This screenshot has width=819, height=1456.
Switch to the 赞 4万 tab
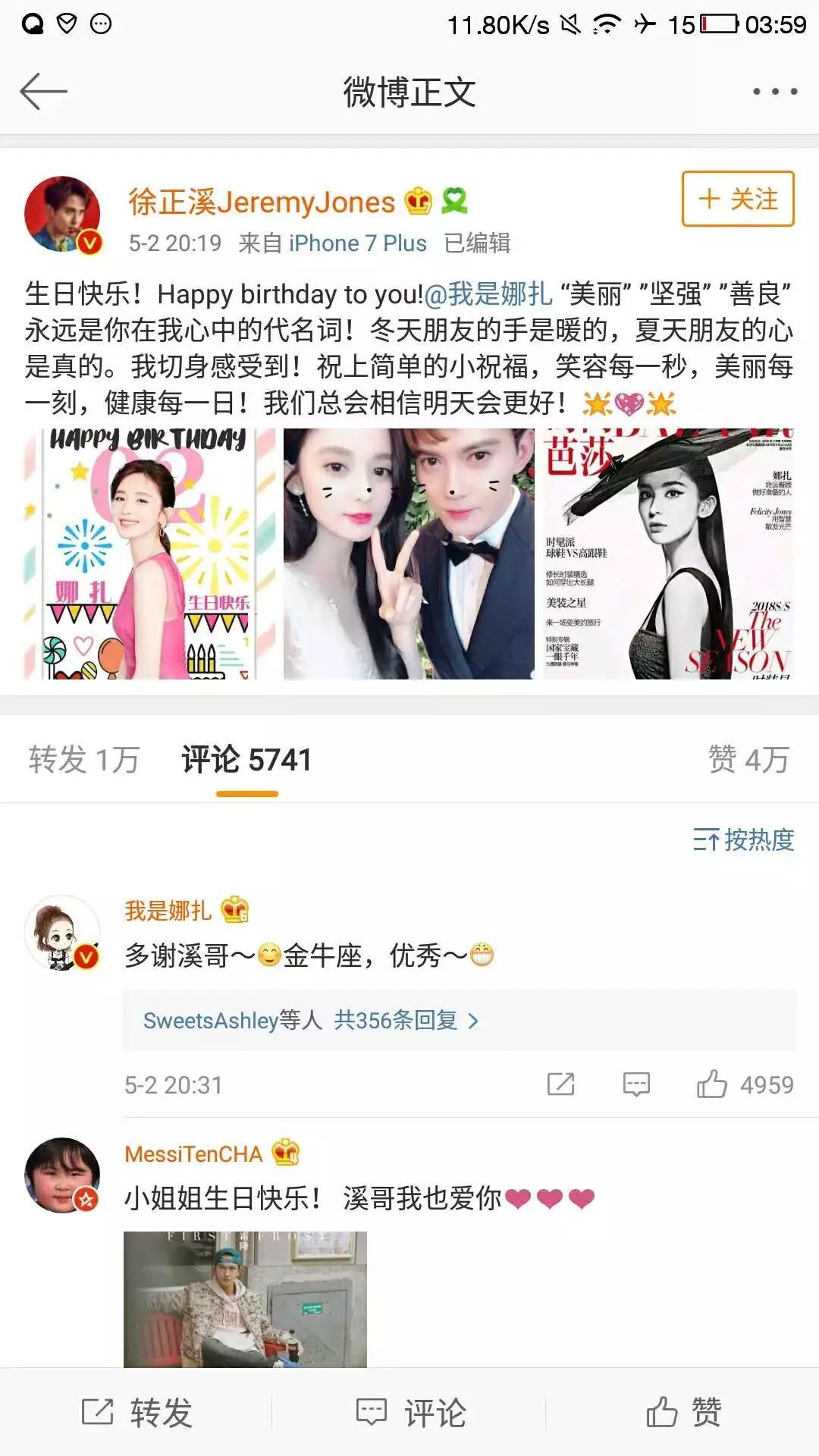tap(748, 760)
